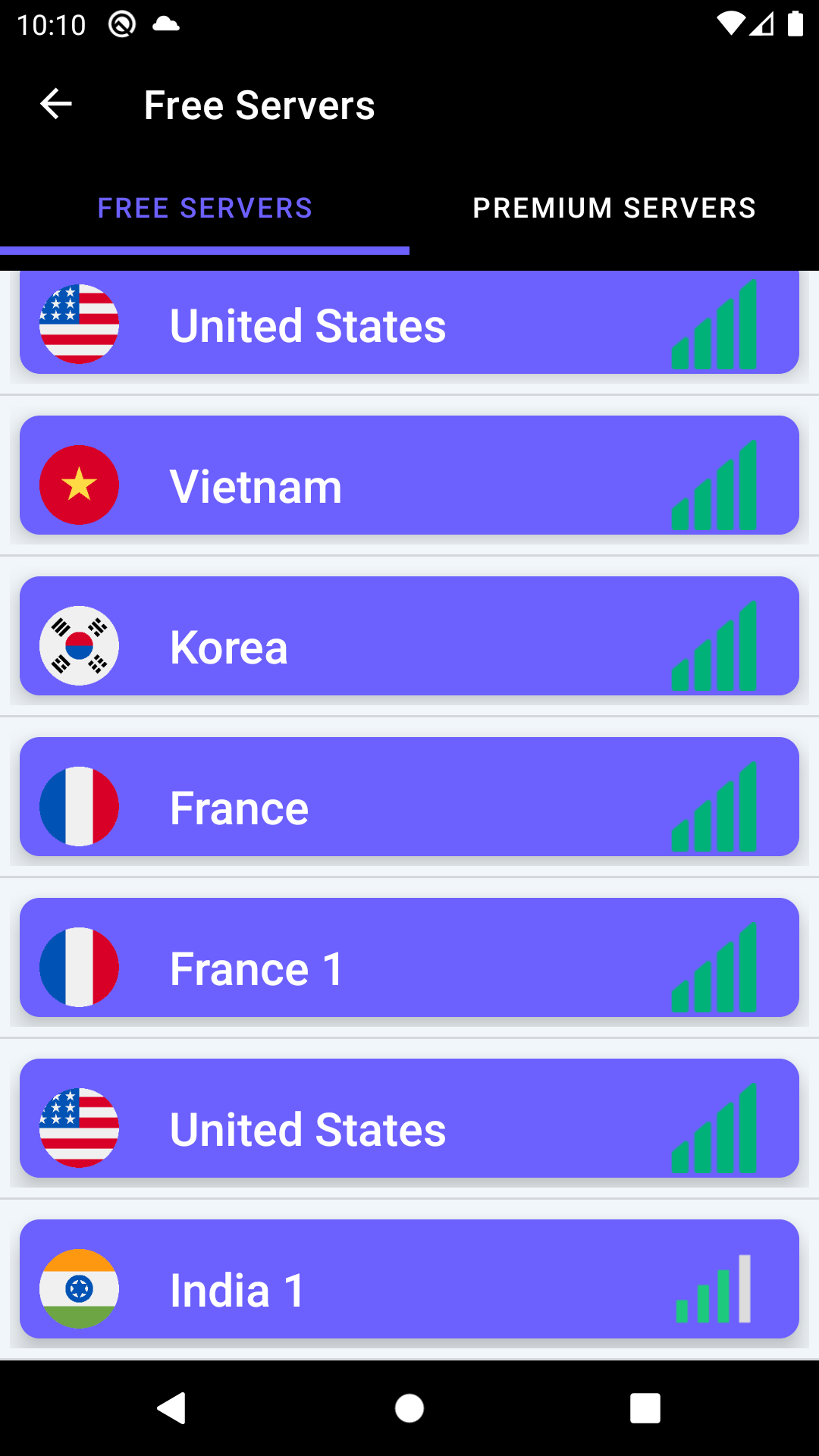Viewport: 819px width, 1456px height.
Task: Tap the back arrow in the app bar
Action: [55, 104]
